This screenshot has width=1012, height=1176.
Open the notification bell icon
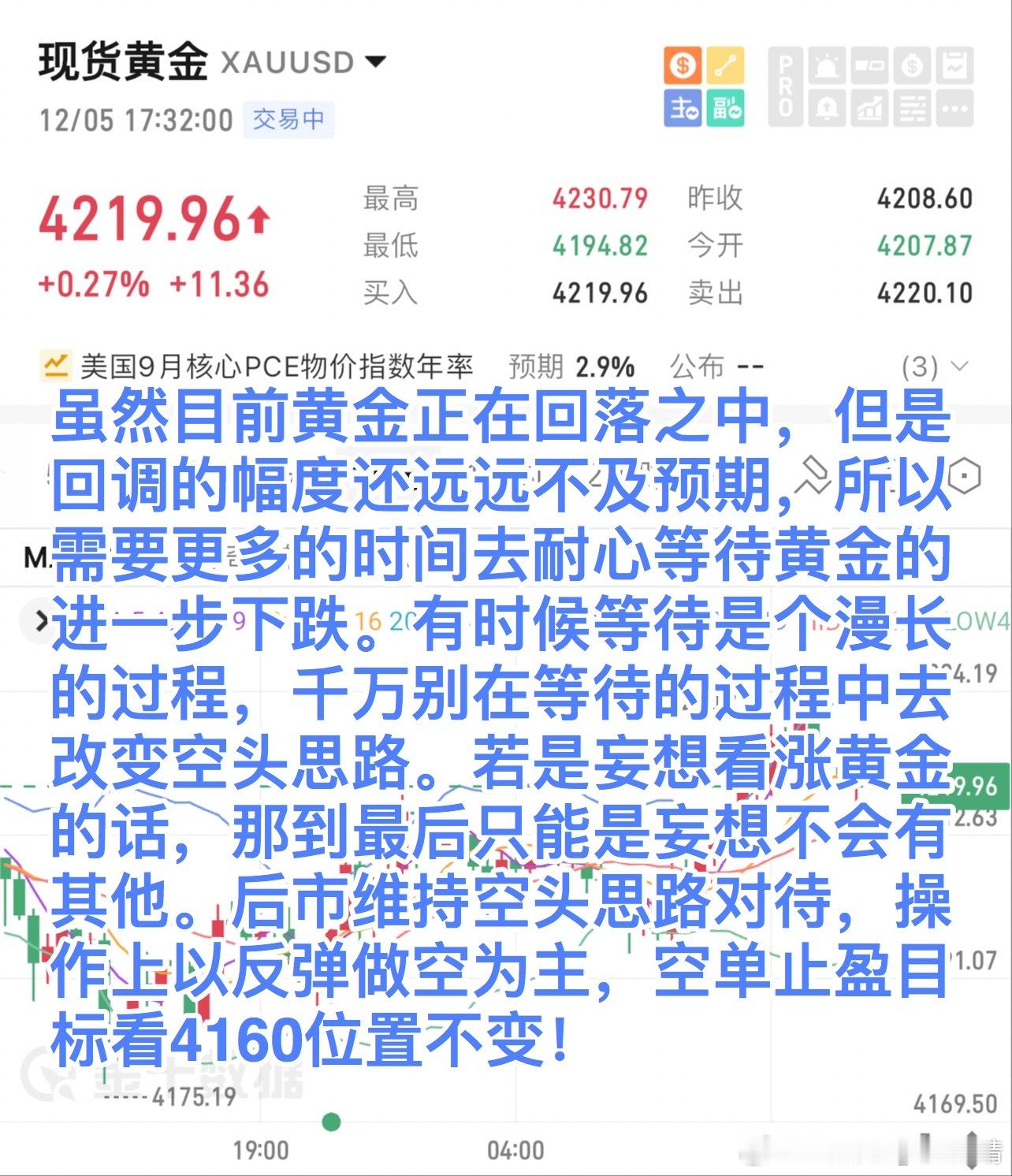[827, 107]
